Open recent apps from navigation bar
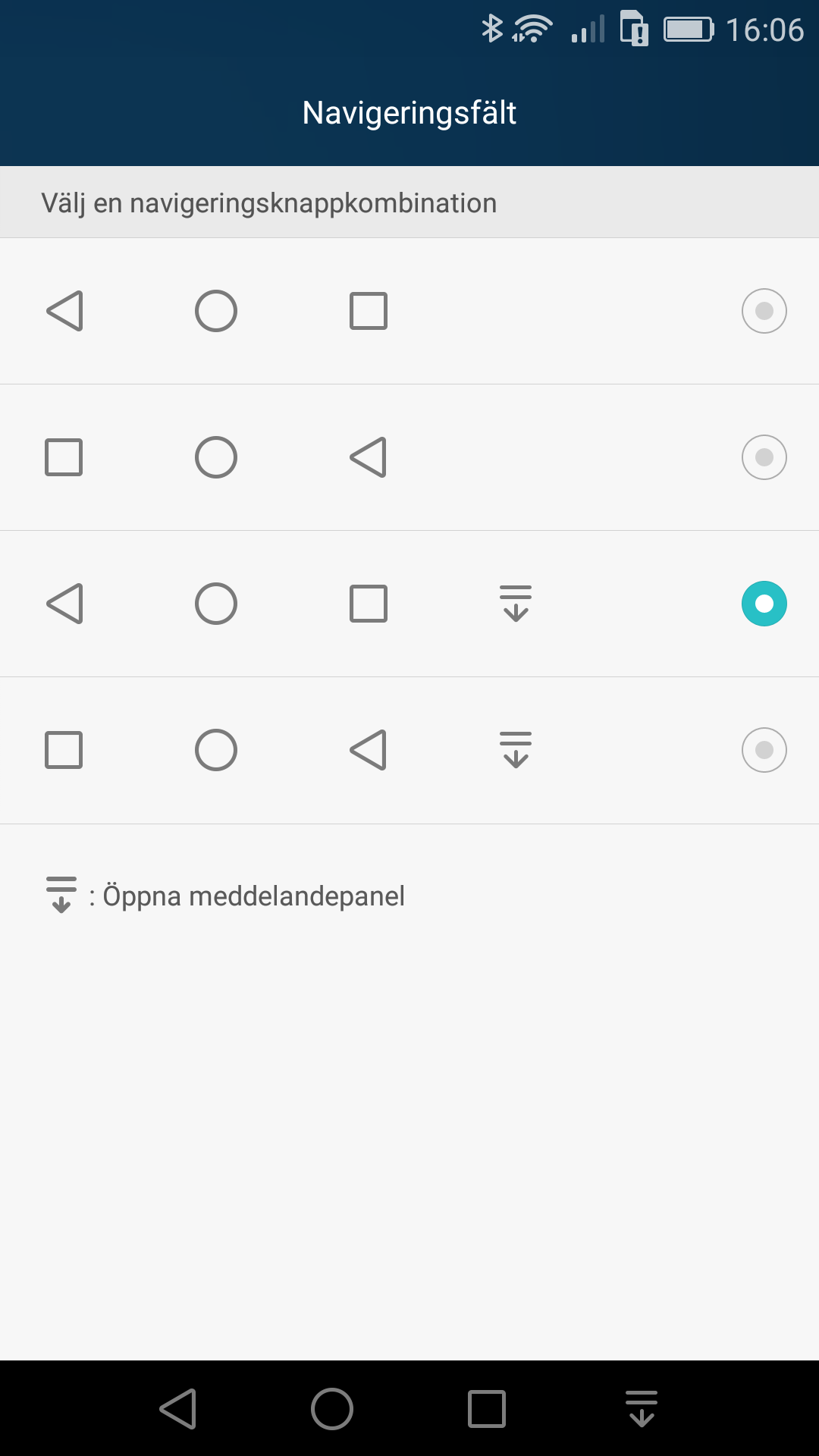 [x=487, y=1409]
